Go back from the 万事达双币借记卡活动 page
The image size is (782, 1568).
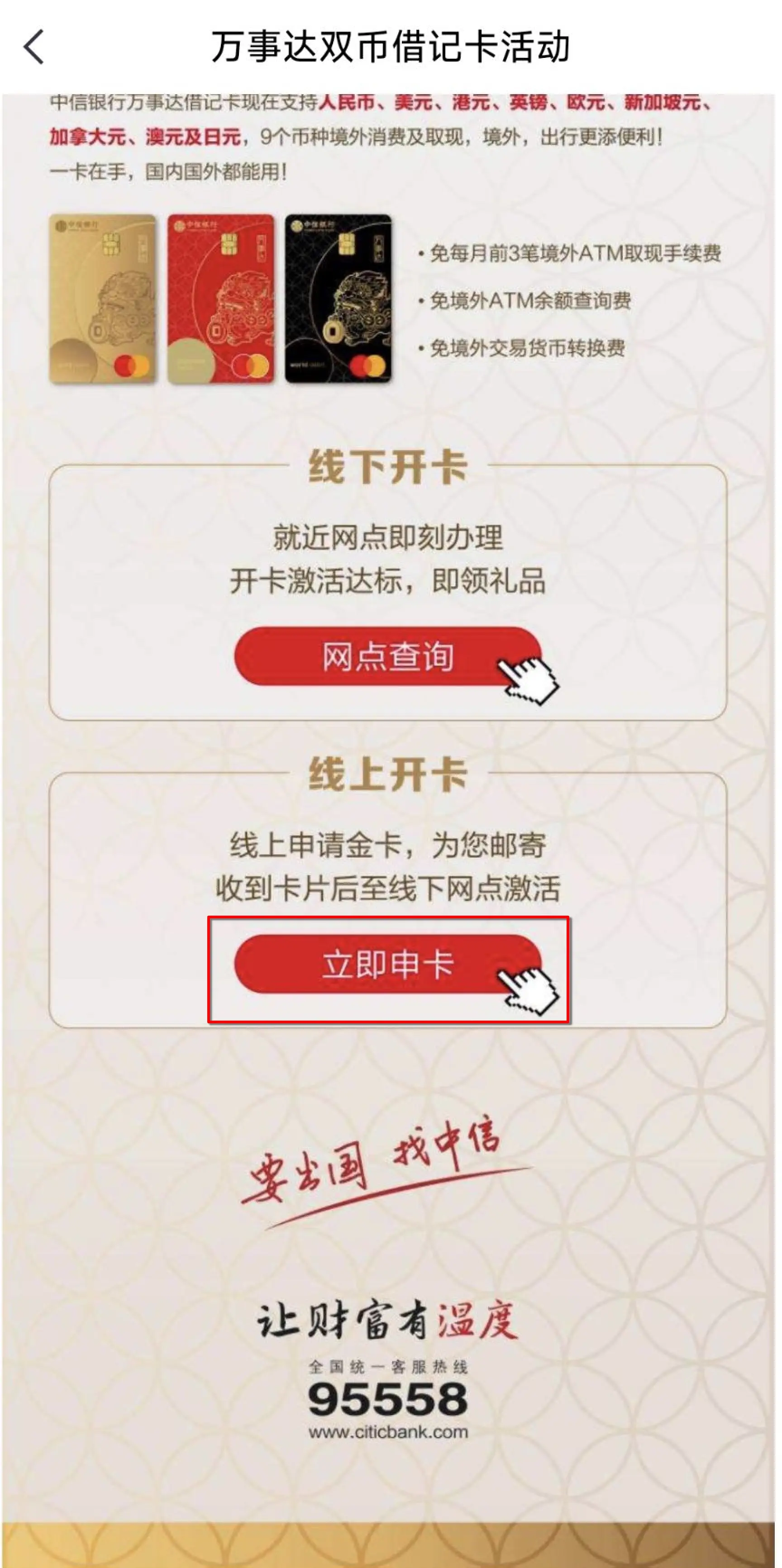coord(34,48)
